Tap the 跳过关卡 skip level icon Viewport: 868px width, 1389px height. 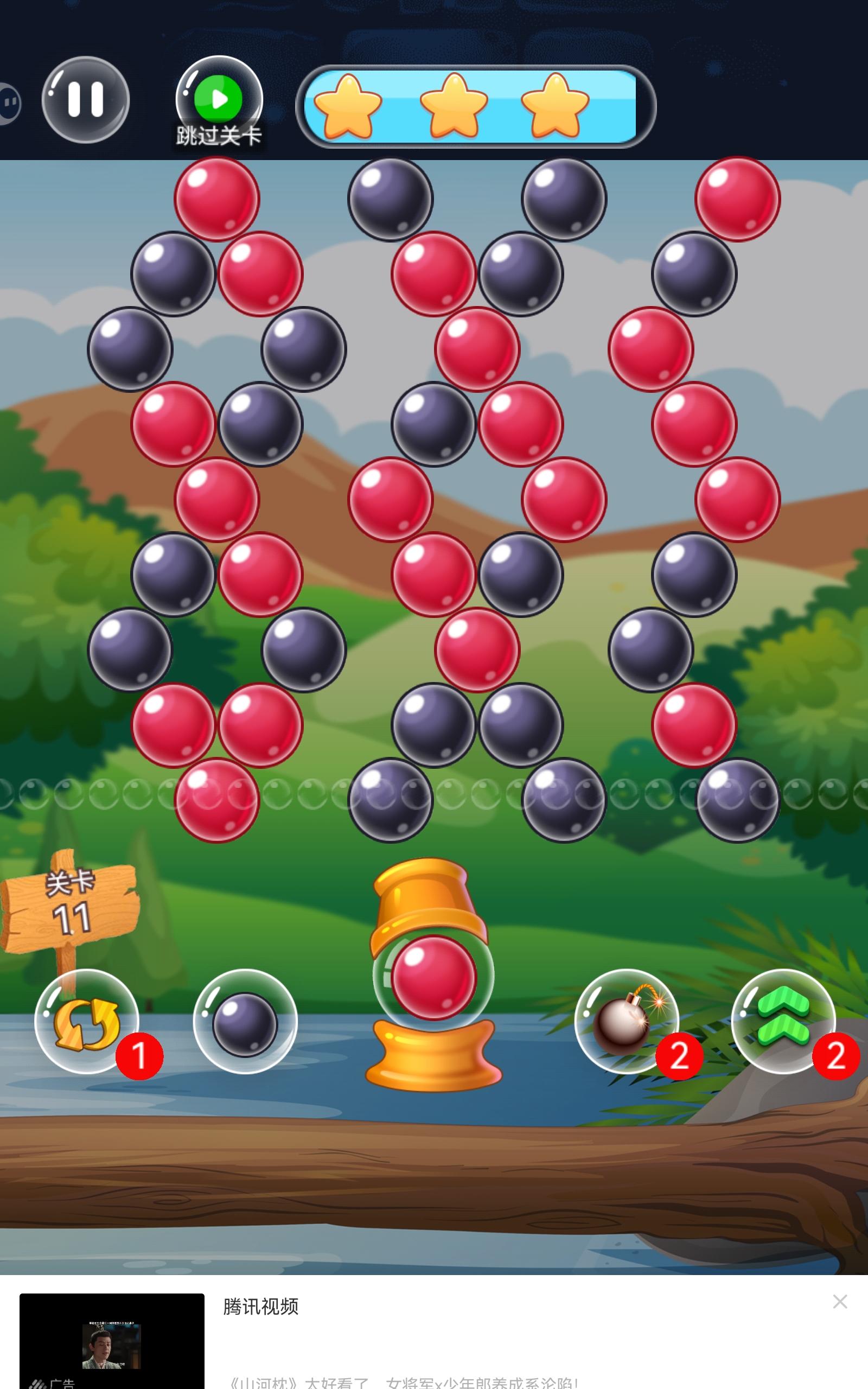point(218,98)
